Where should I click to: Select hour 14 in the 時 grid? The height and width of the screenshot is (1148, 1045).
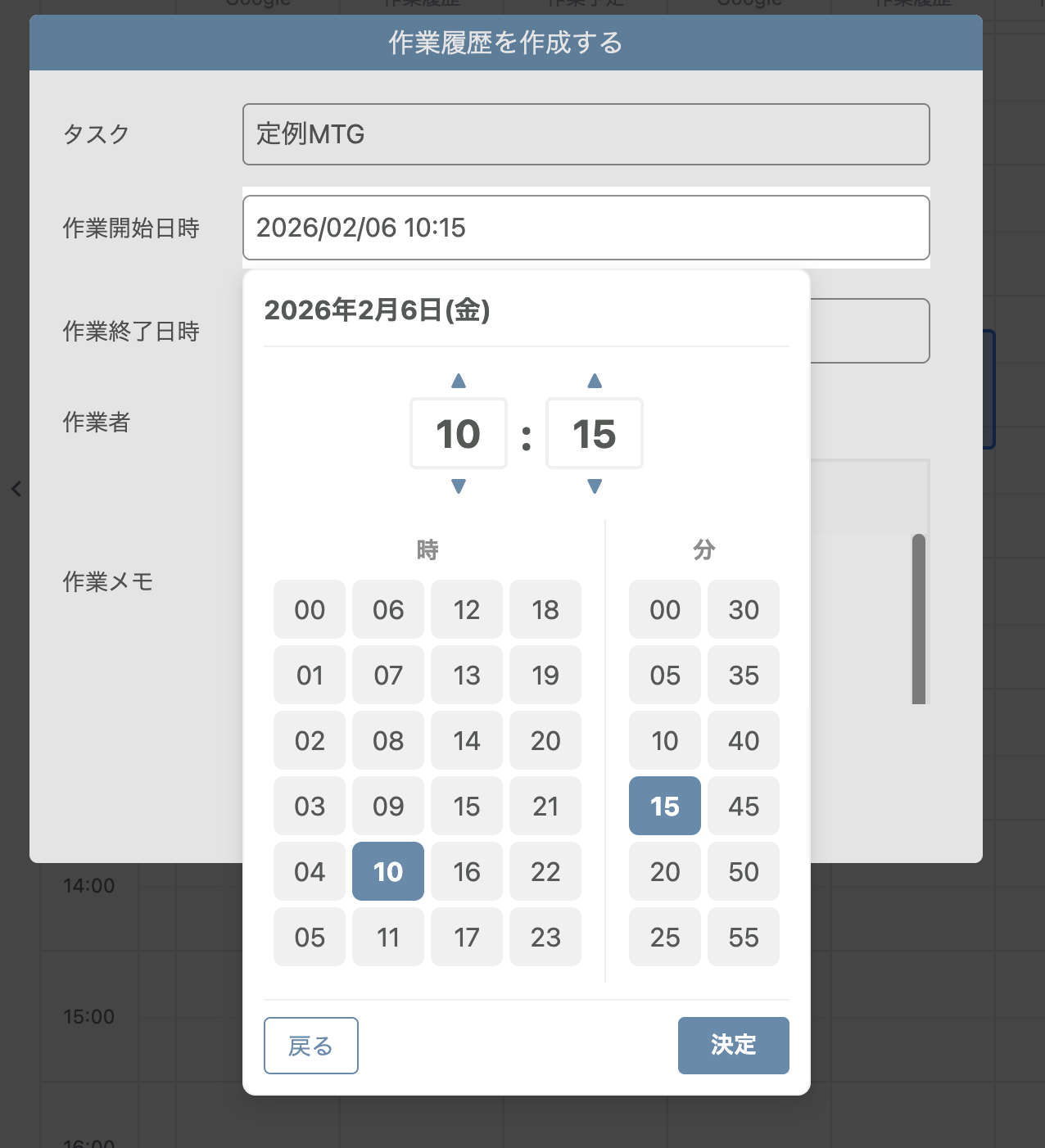(467, 740)
